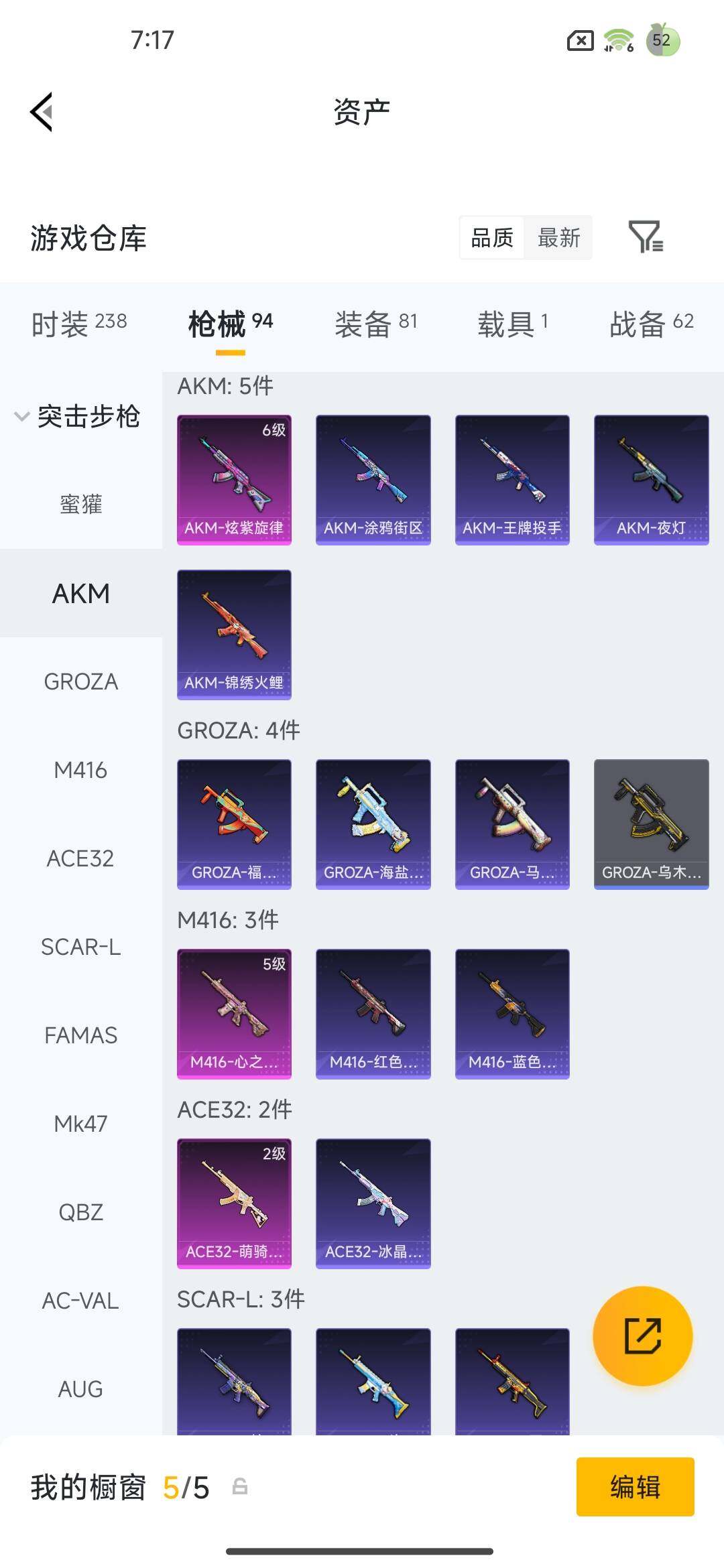Open the 载具 tab
This screenshot has height=1568, width=724.
(x=513, y=324)
